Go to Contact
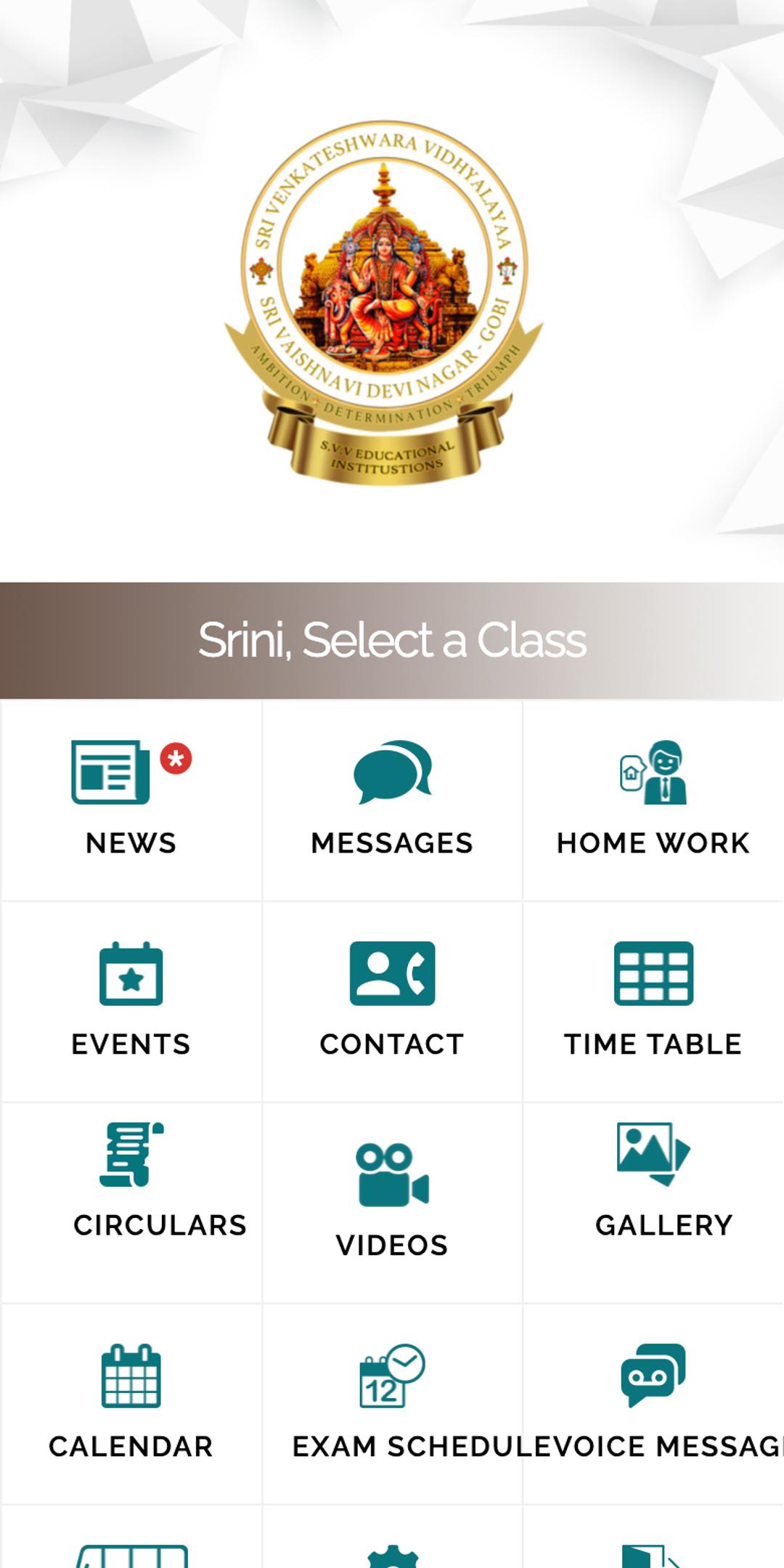The height and width of the screenshot is (1568, 784). (x=392, y=1001)
